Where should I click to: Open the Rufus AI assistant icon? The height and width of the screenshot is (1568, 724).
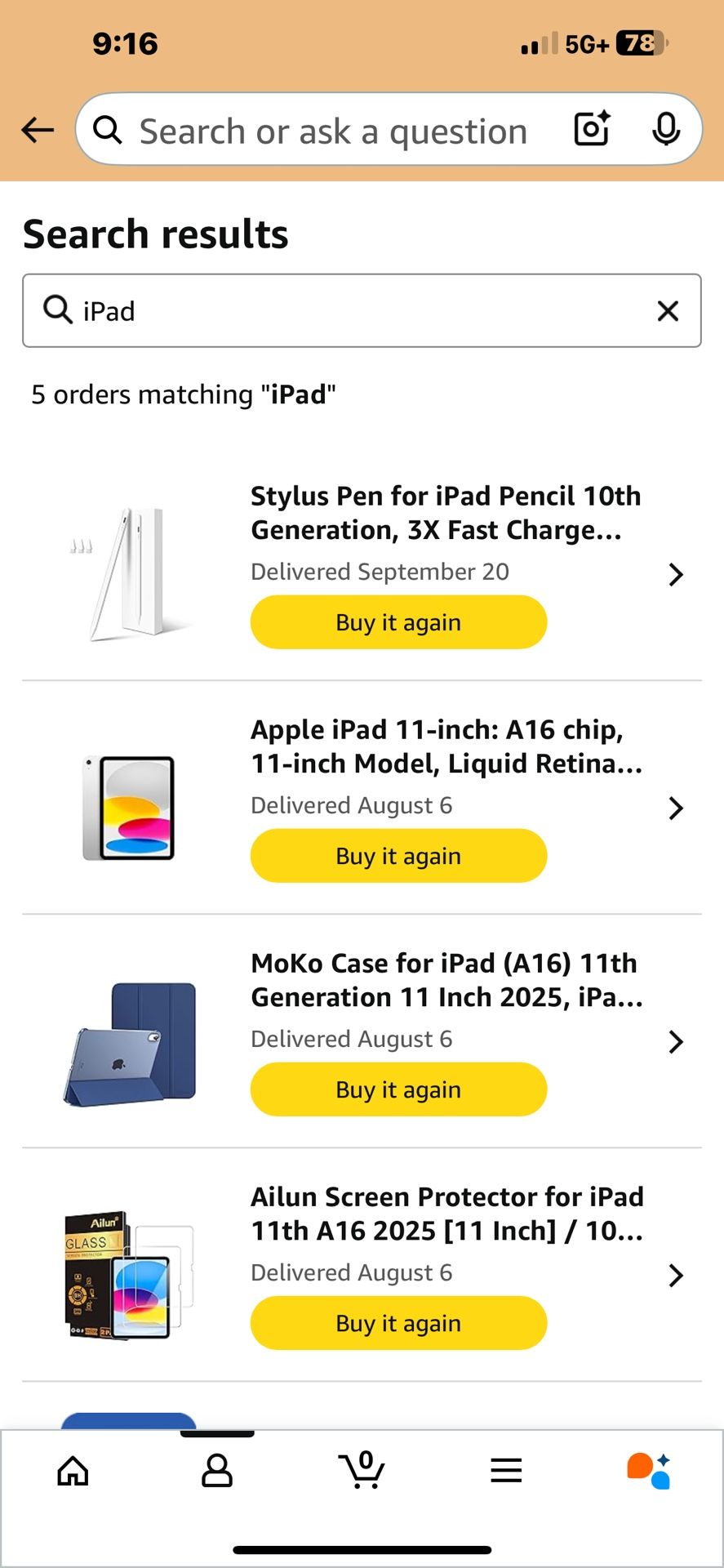[x=649, y=1470]
